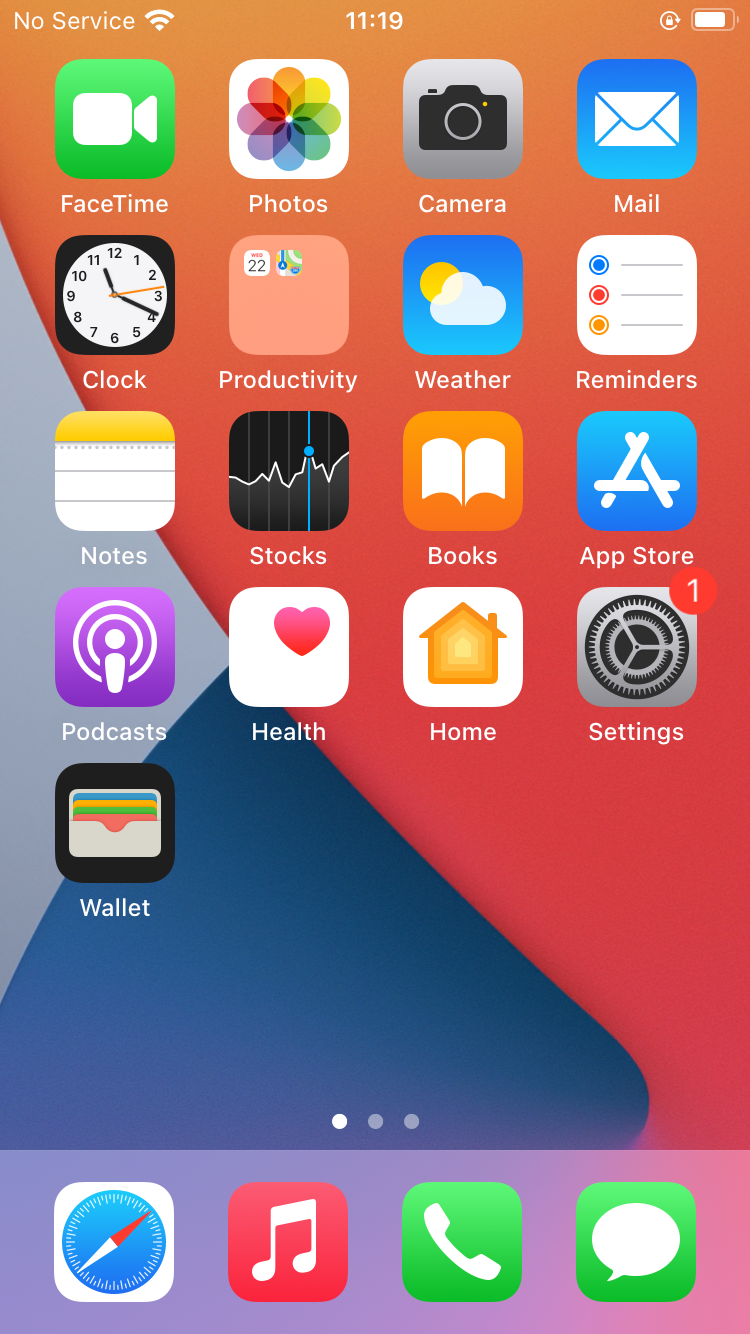Screen dimensions: 750x1334
Task: Check the Weather app
Action: tap(463, 295)
